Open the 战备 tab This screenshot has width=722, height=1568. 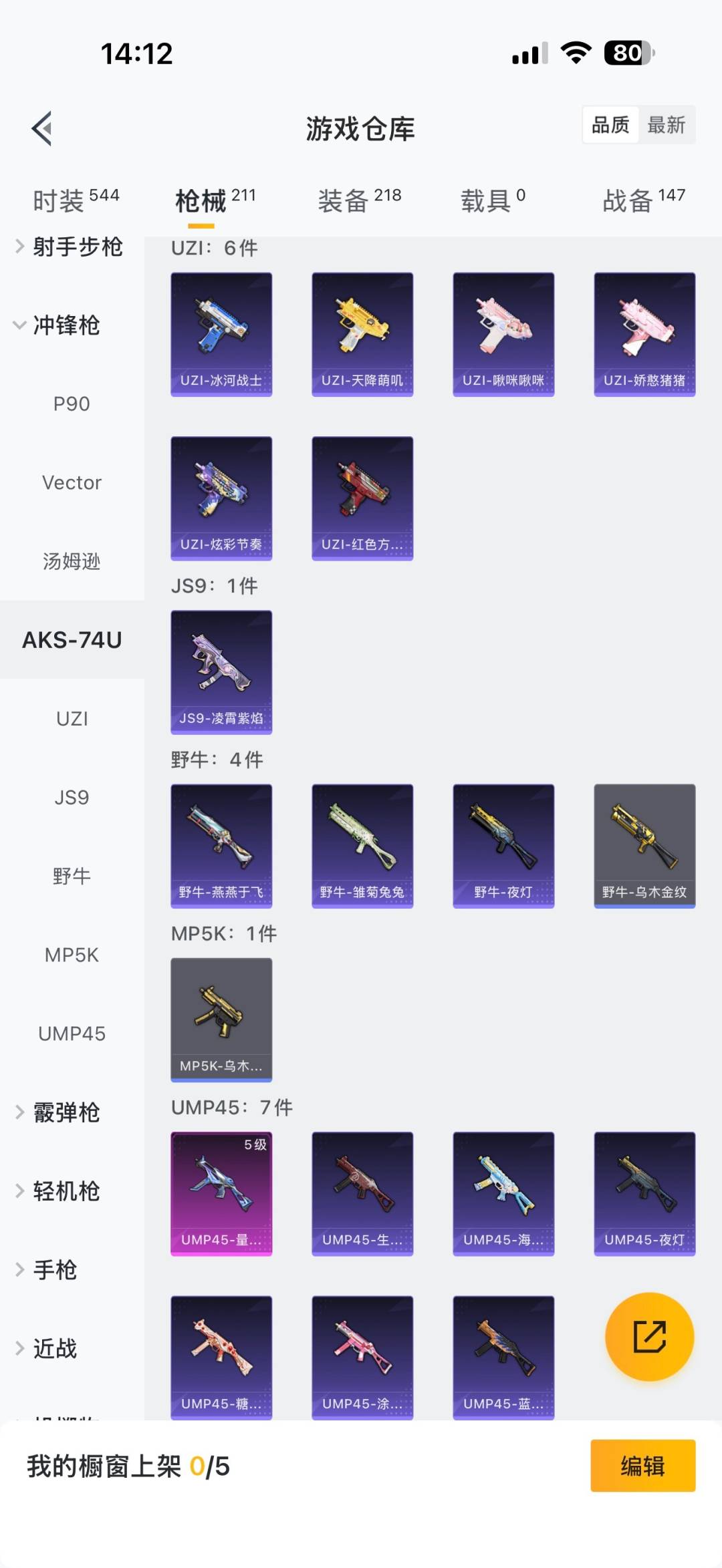[643, 200]
